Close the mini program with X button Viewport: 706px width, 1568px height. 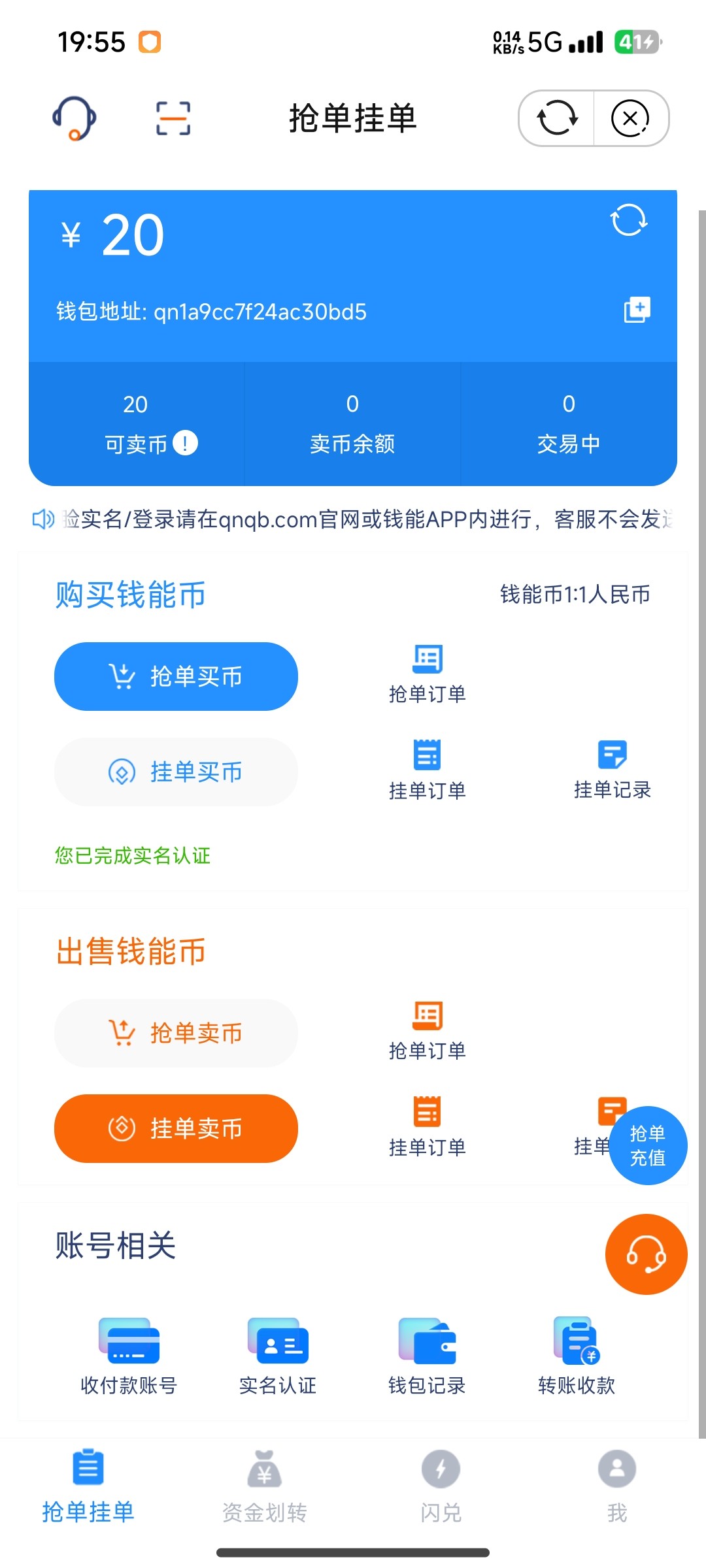[630, 118]
